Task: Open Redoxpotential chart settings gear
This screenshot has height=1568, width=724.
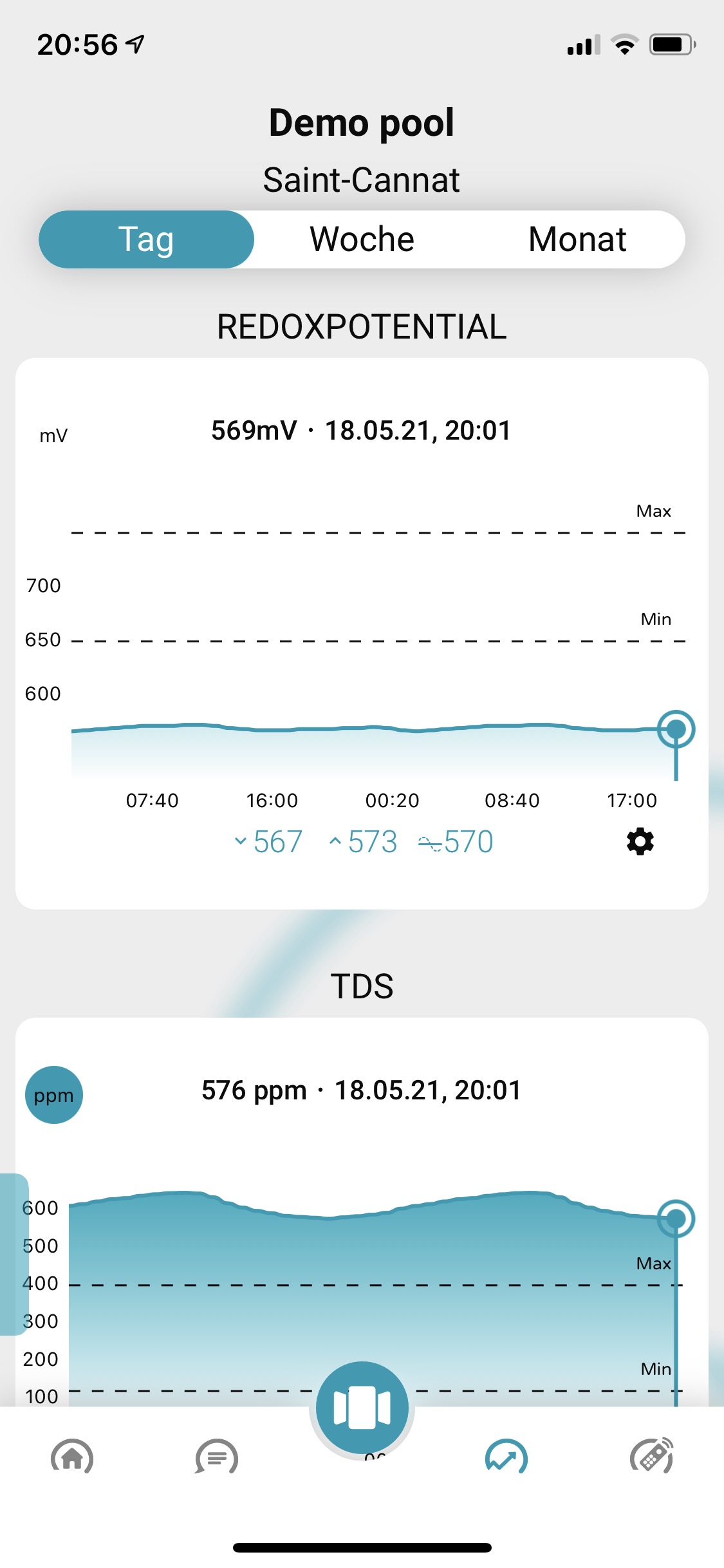Action: tap(640, 841)
